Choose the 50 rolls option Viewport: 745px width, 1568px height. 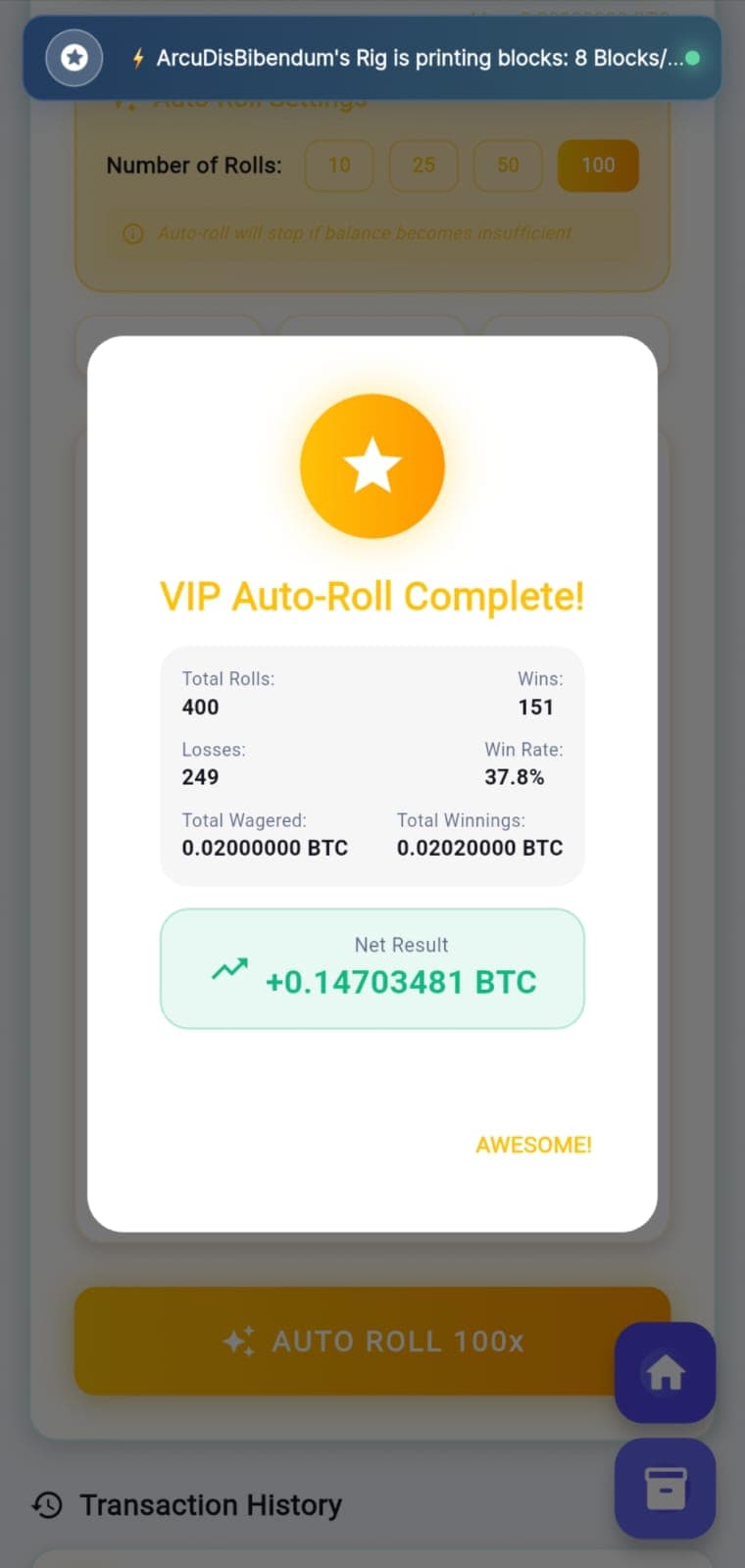click(508, 166)
